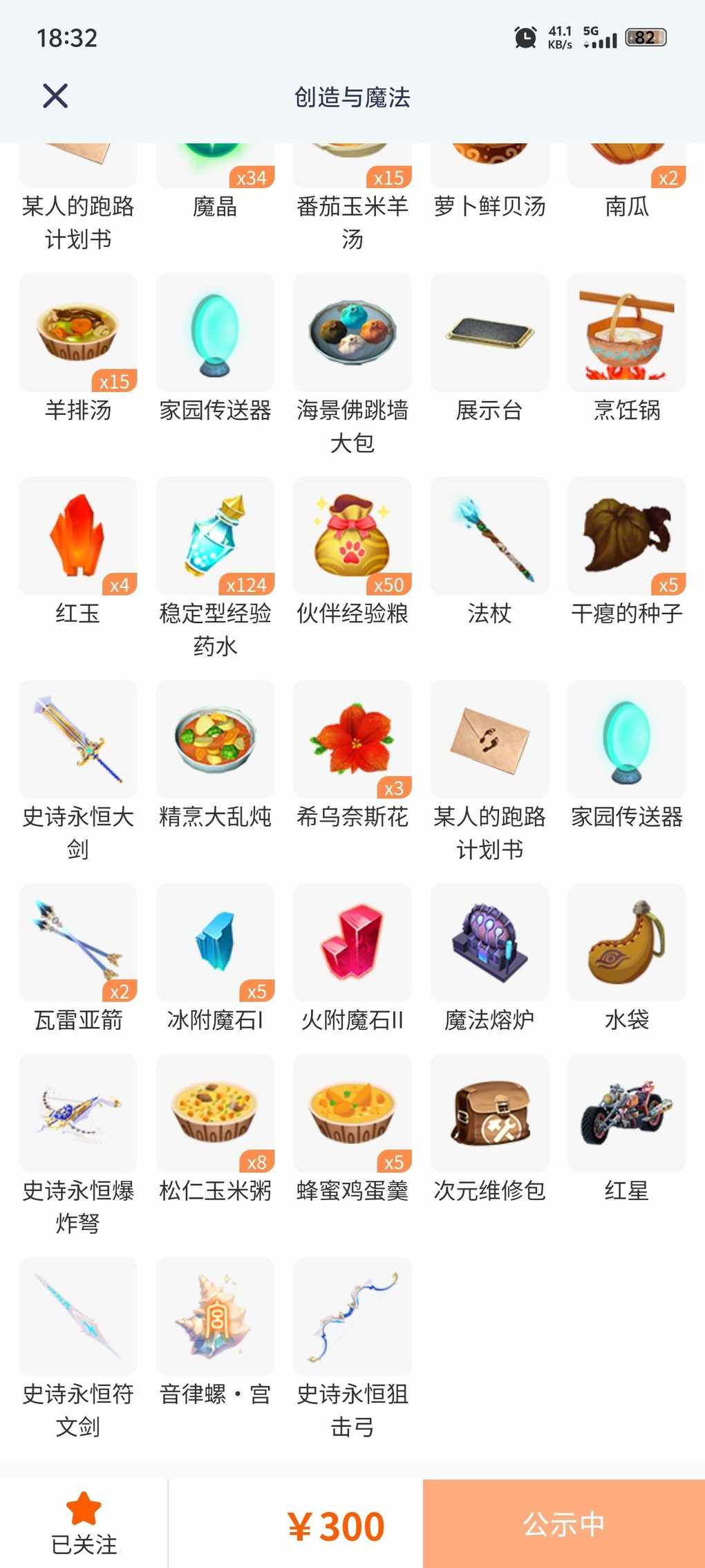Screen dimensions: 705x1568
Task: Open the 希乌奈斯花 item
Action: (352, 739)
